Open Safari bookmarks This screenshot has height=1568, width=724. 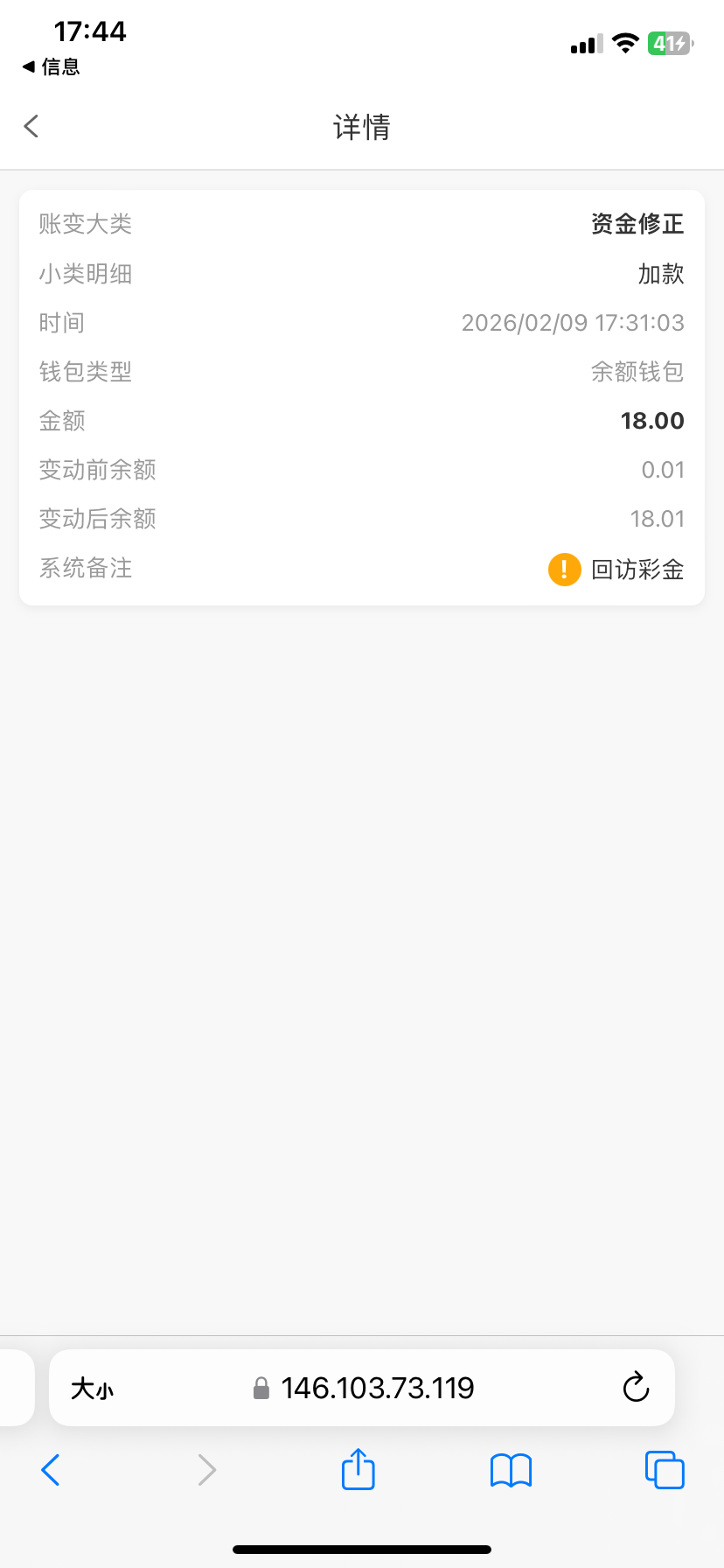pos(511,1470)
